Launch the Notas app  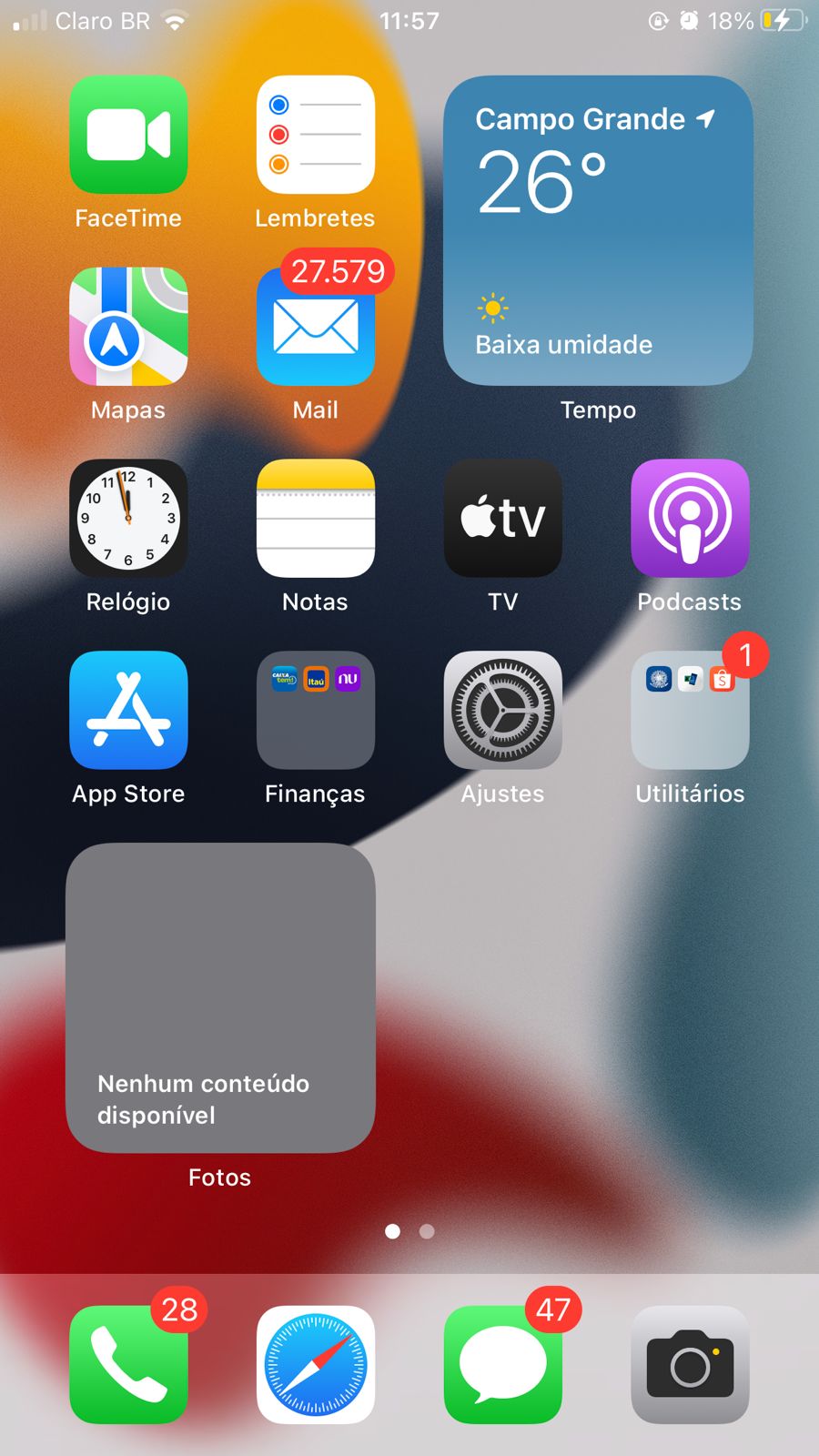(315, 519)
